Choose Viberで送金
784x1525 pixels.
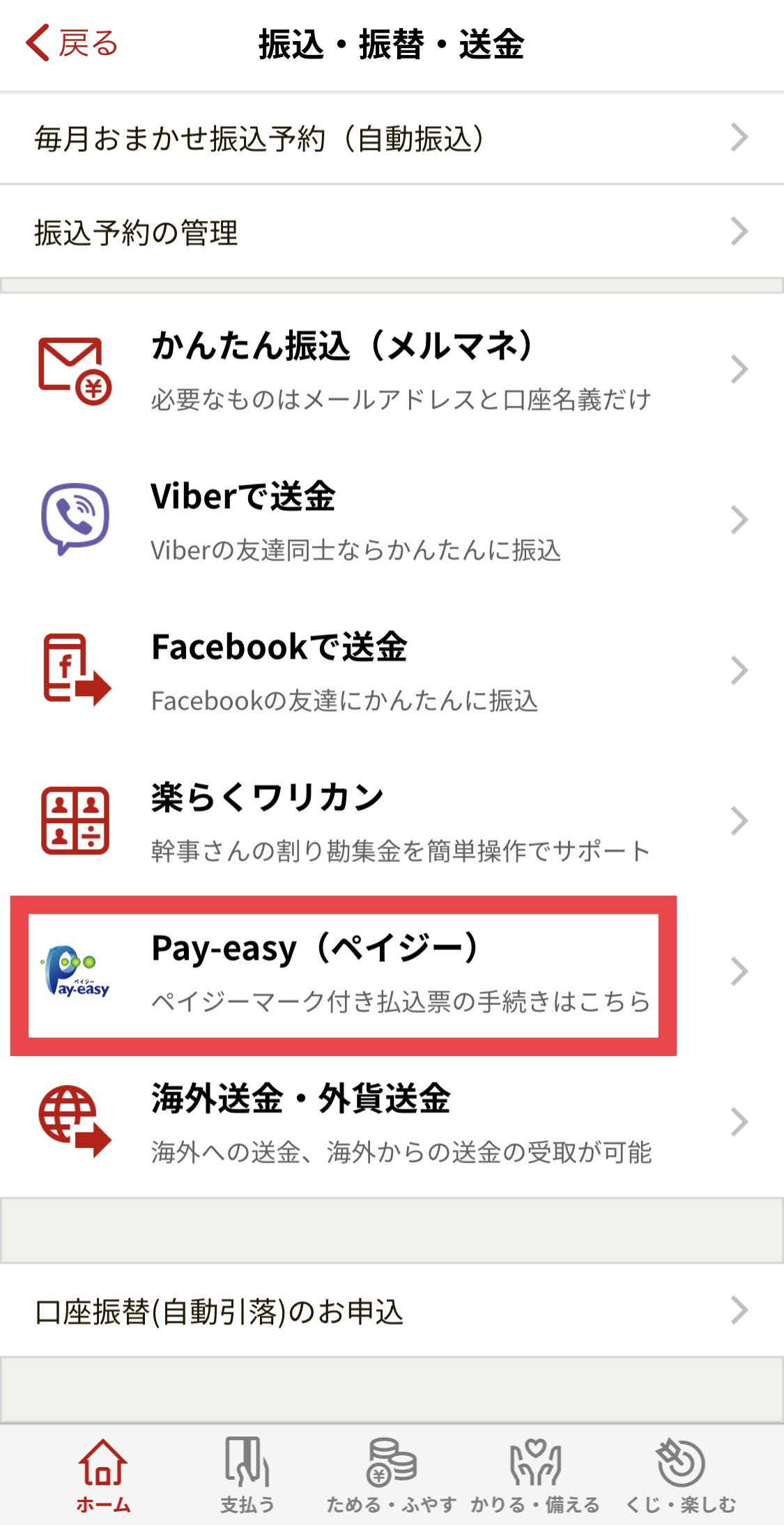(390, 520)
